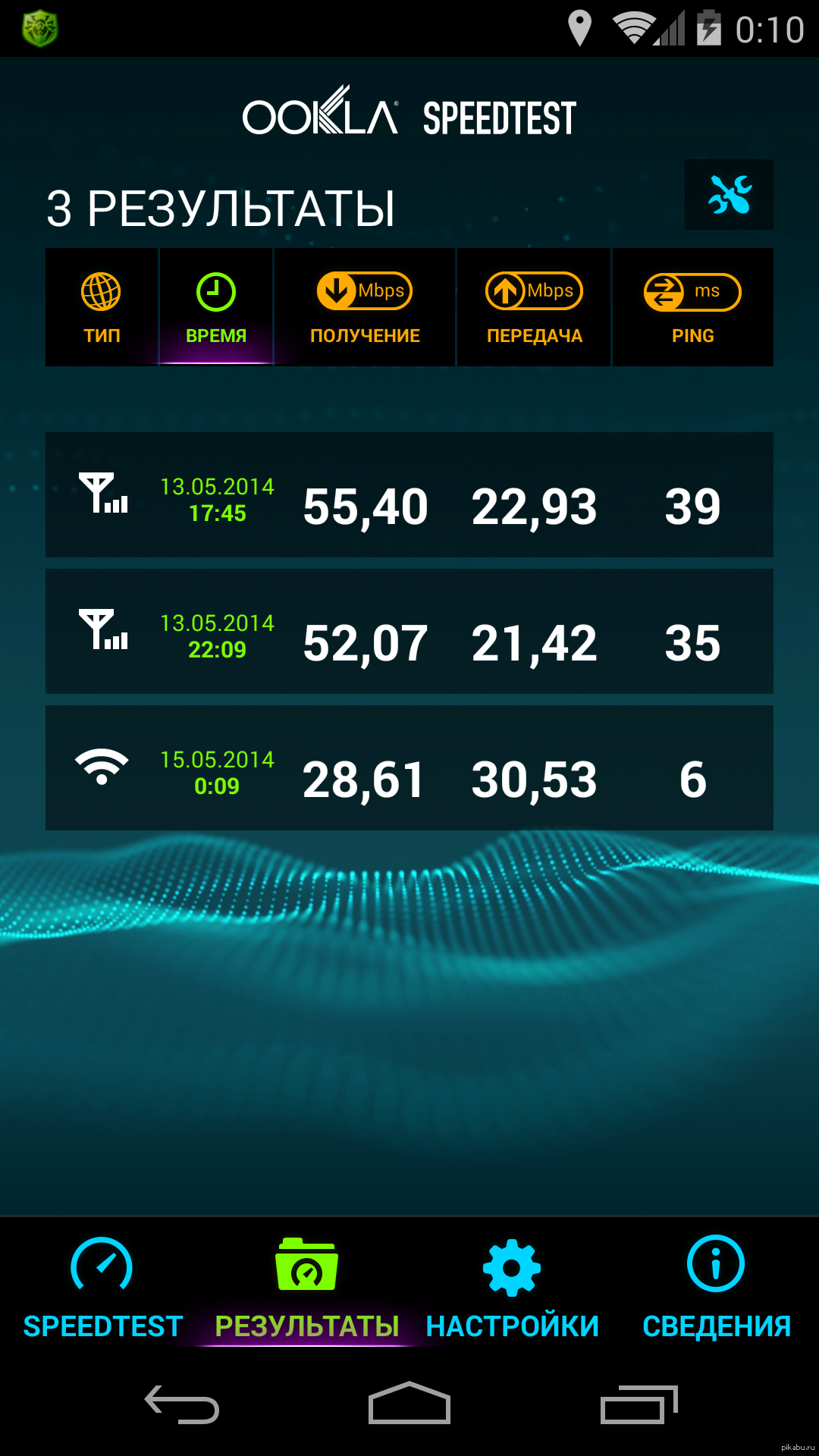This screenshot has width=819, height=1456.
Task: Open the tools wrench icon
Action: pyautogui.click(x=729, y=195)
